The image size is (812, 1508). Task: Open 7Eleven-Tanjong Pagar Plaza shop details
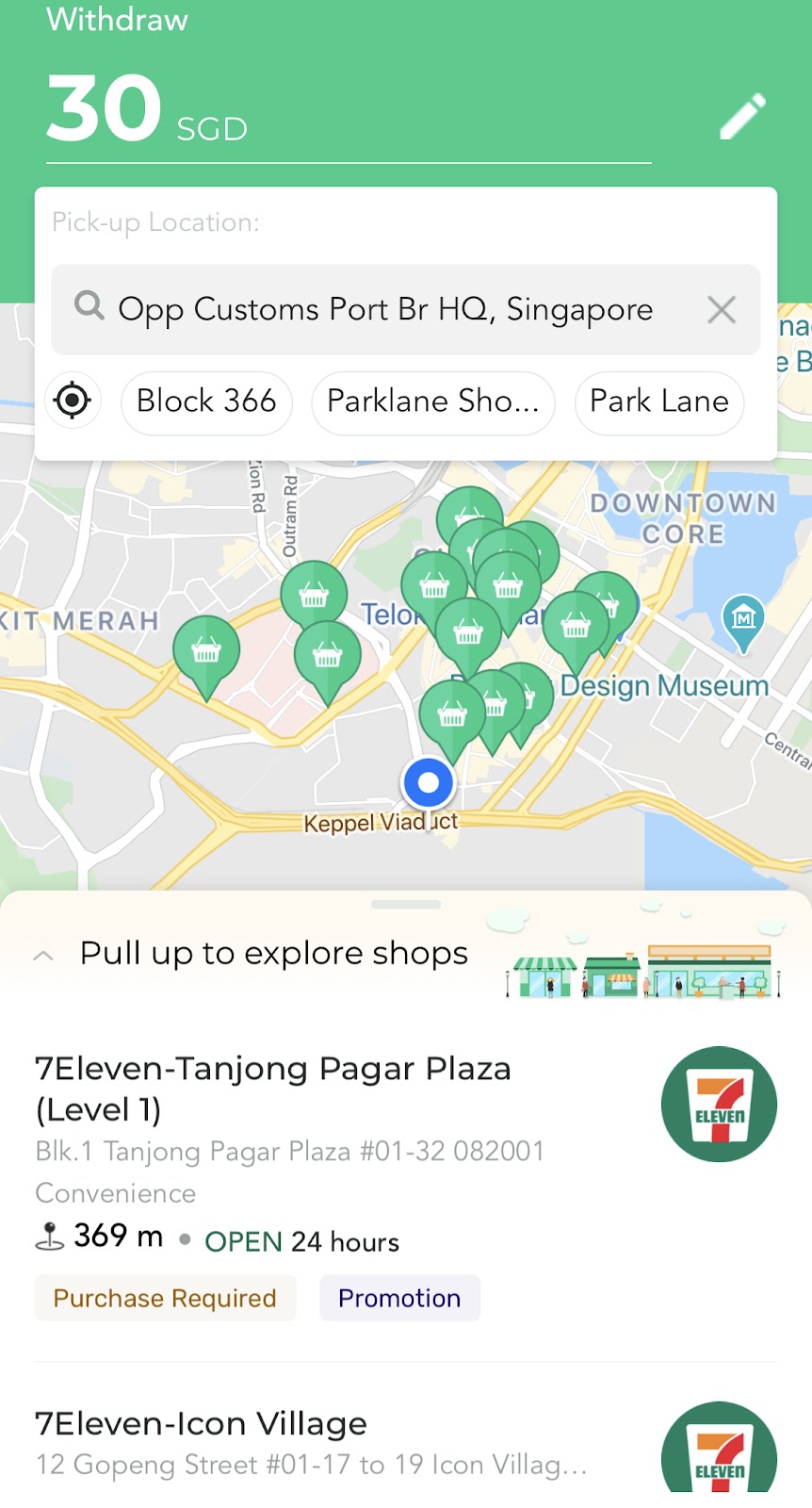click(x=273, y=1089)
